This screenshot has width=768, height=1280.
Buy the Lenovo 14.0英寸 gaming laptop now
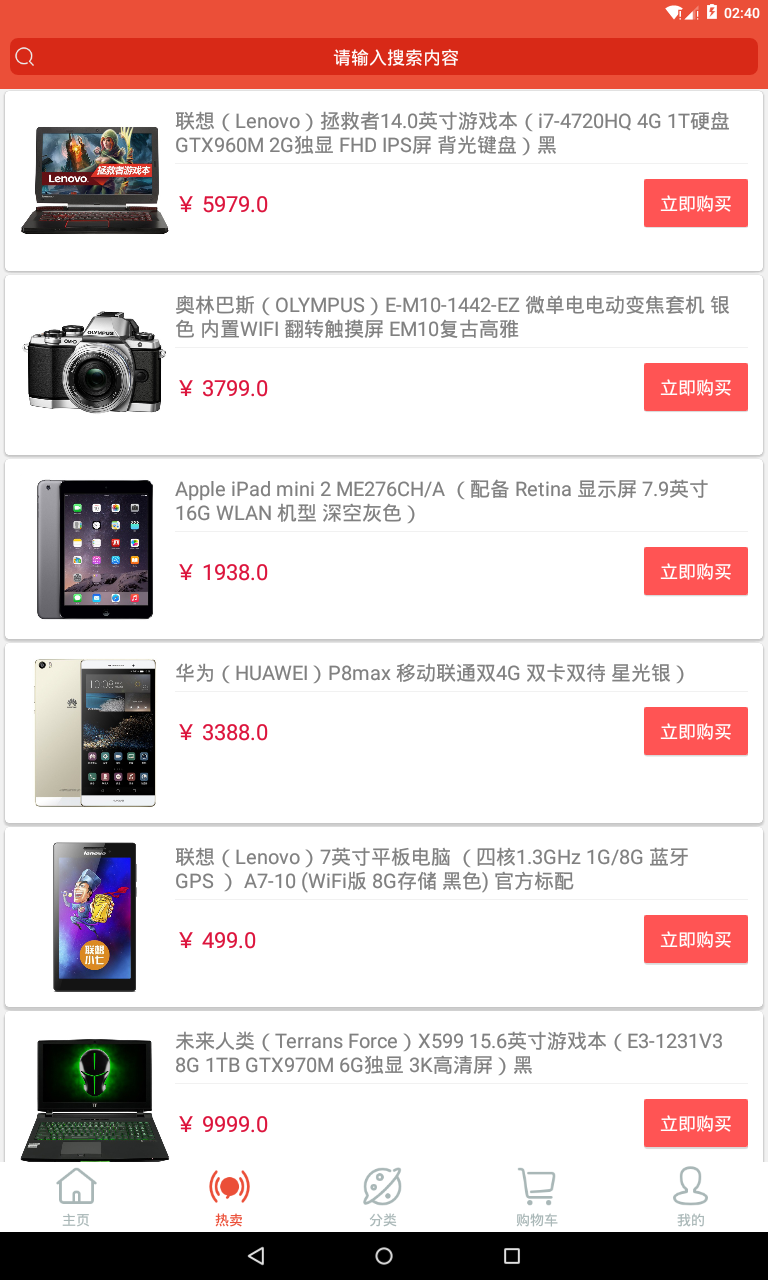pos(695,204)
